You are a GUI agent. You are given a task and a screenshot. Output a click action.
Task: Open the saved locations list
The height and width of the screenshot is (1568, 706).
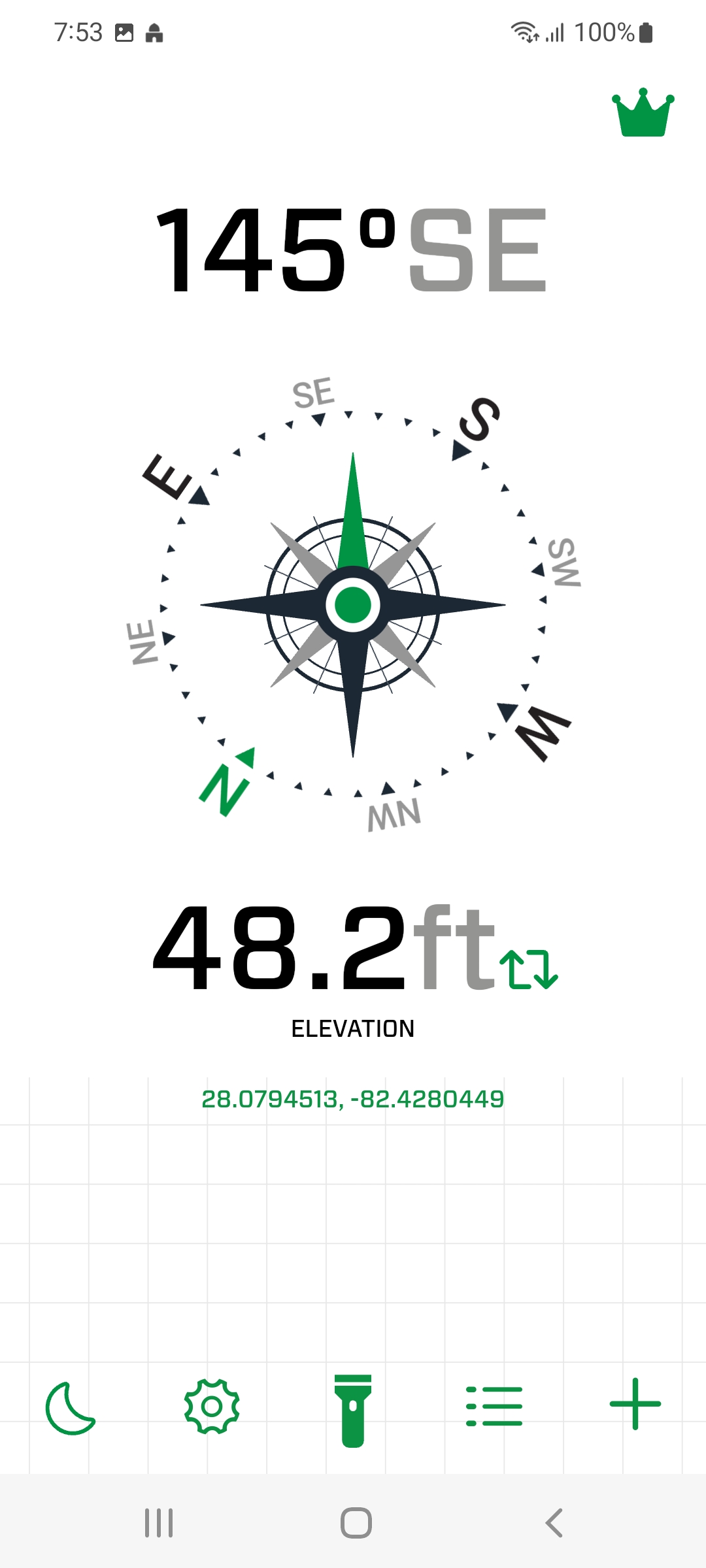[494, 1406]
